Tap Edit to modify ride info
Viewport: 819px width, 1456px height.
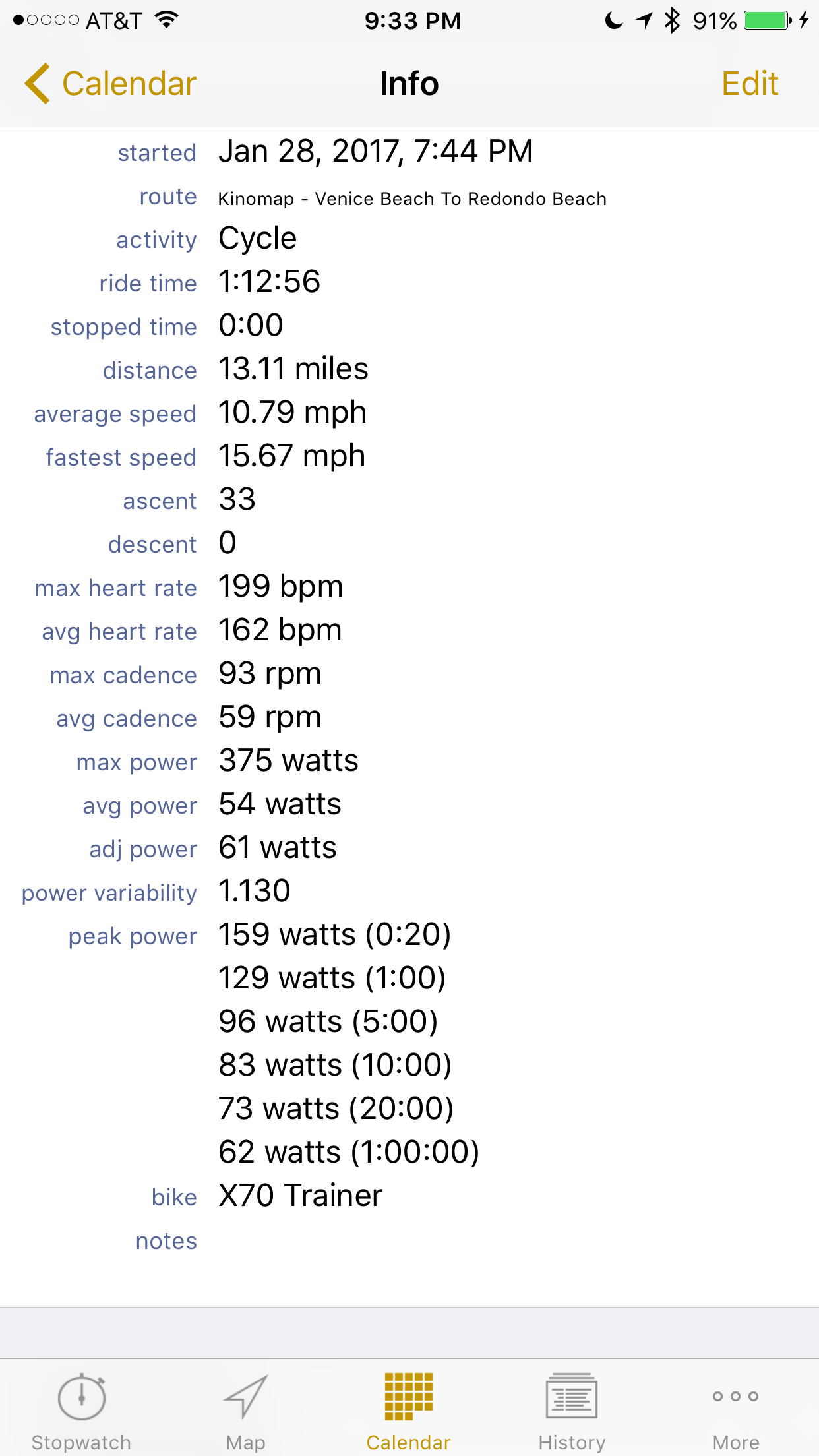click(x=750, y=84)
